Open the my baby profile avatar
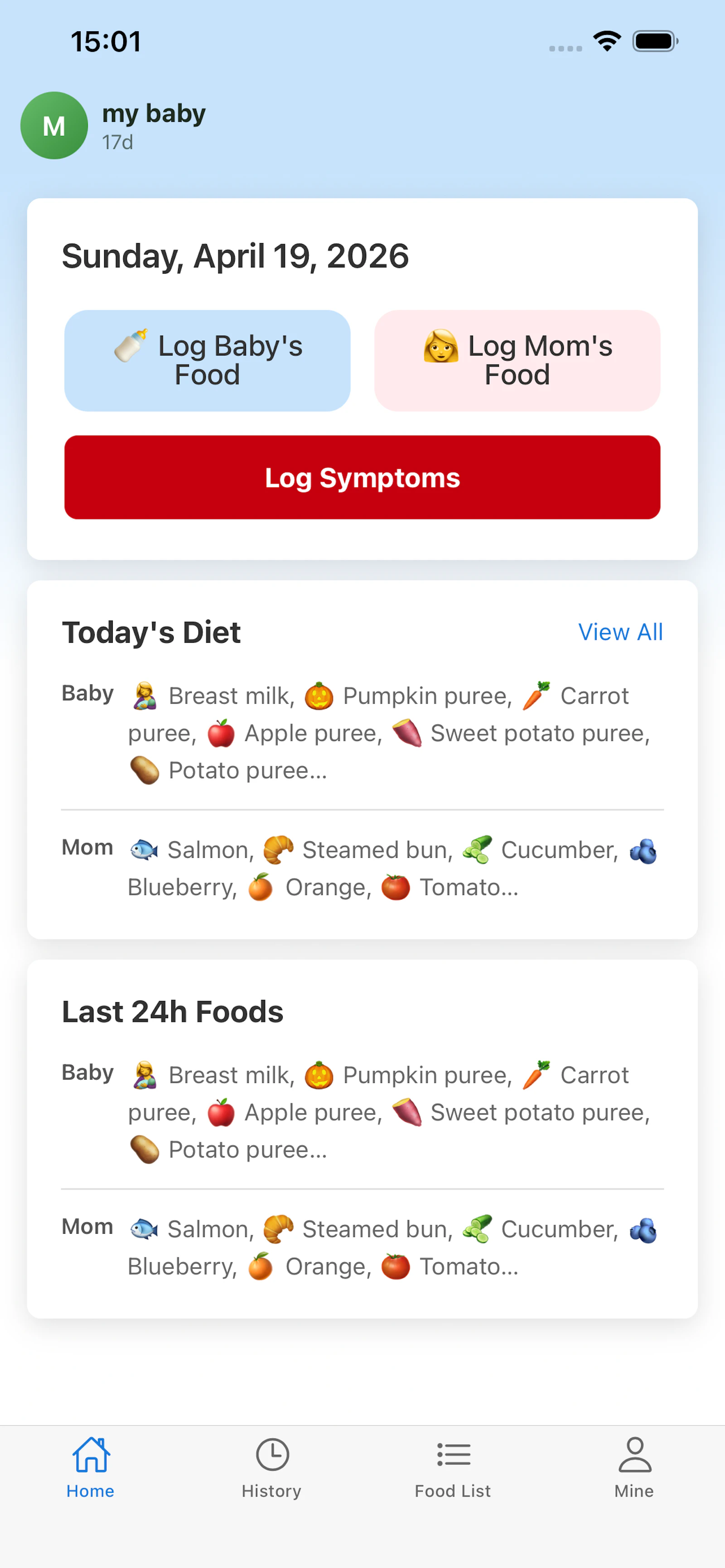 pyautogui.click(x=54, y=125)
